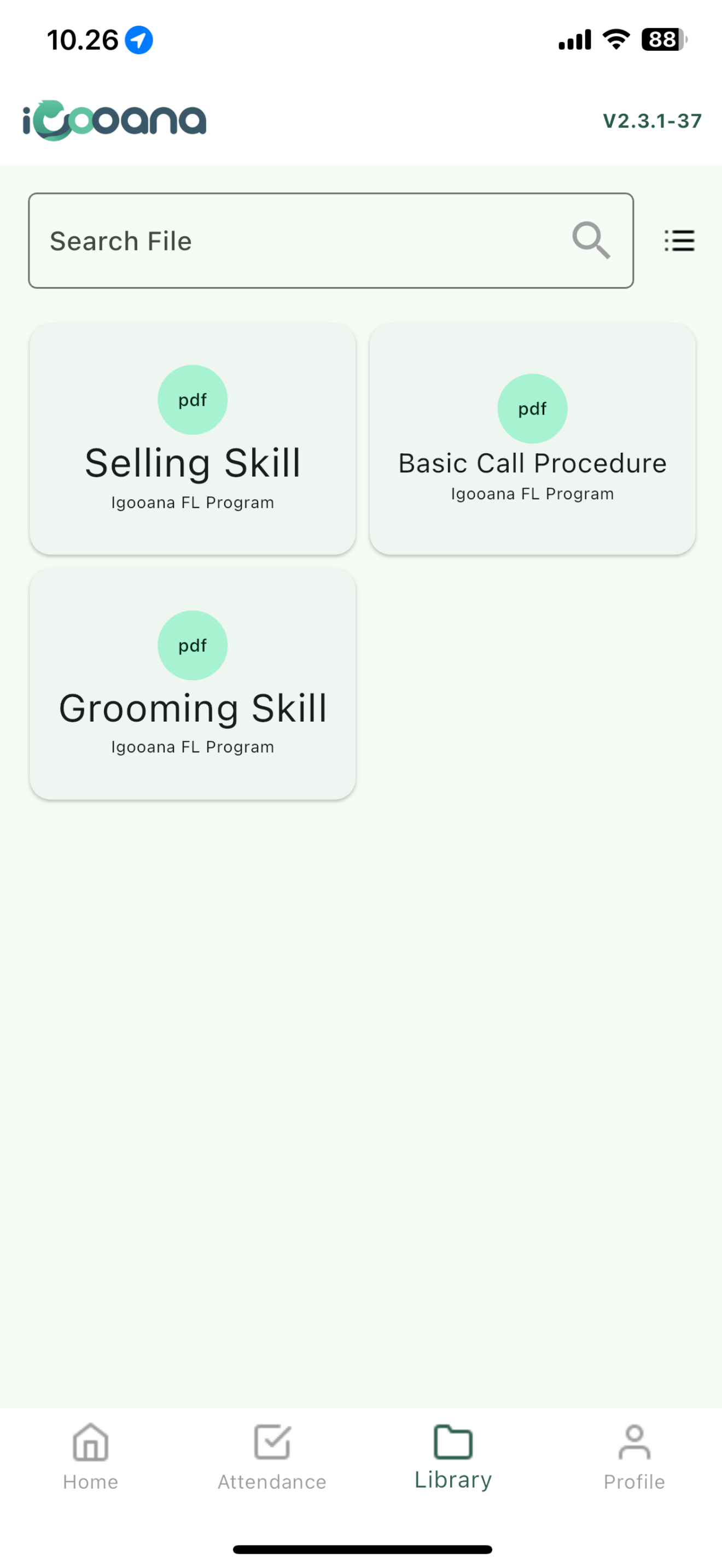
Task: Go to the Home tab
Action: (x=91, y=1457)
